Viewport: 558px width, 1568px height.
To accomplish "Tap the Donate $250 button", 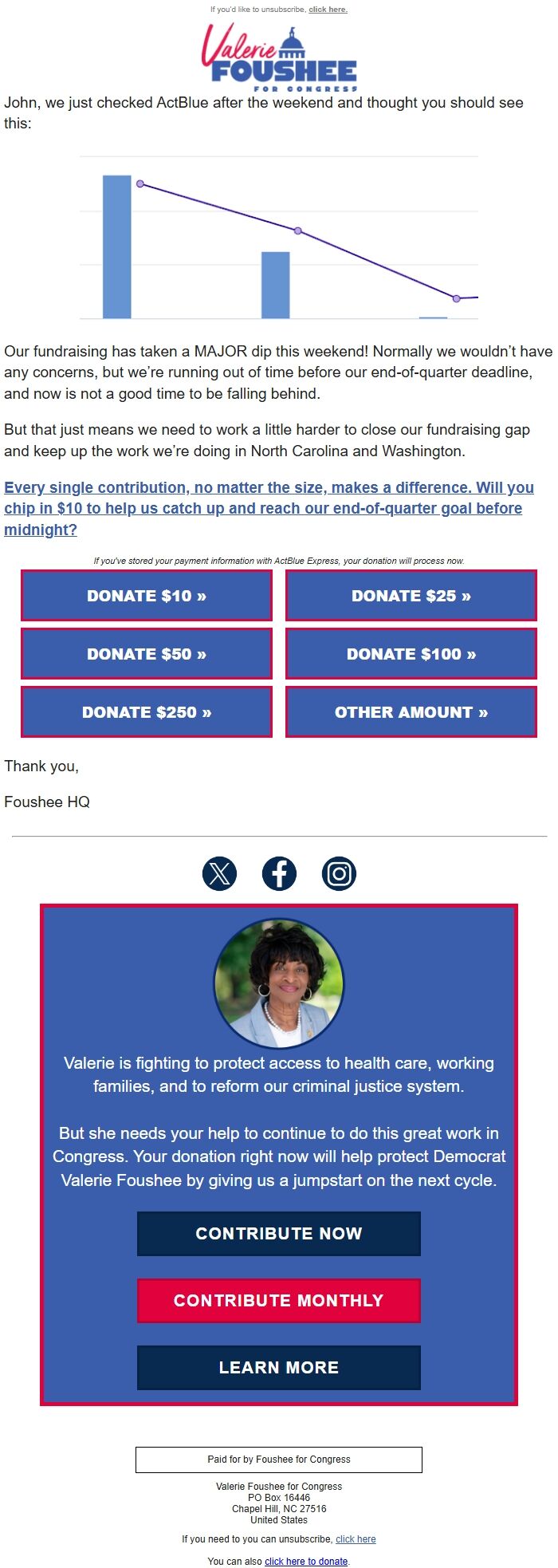I will (147, 712).
